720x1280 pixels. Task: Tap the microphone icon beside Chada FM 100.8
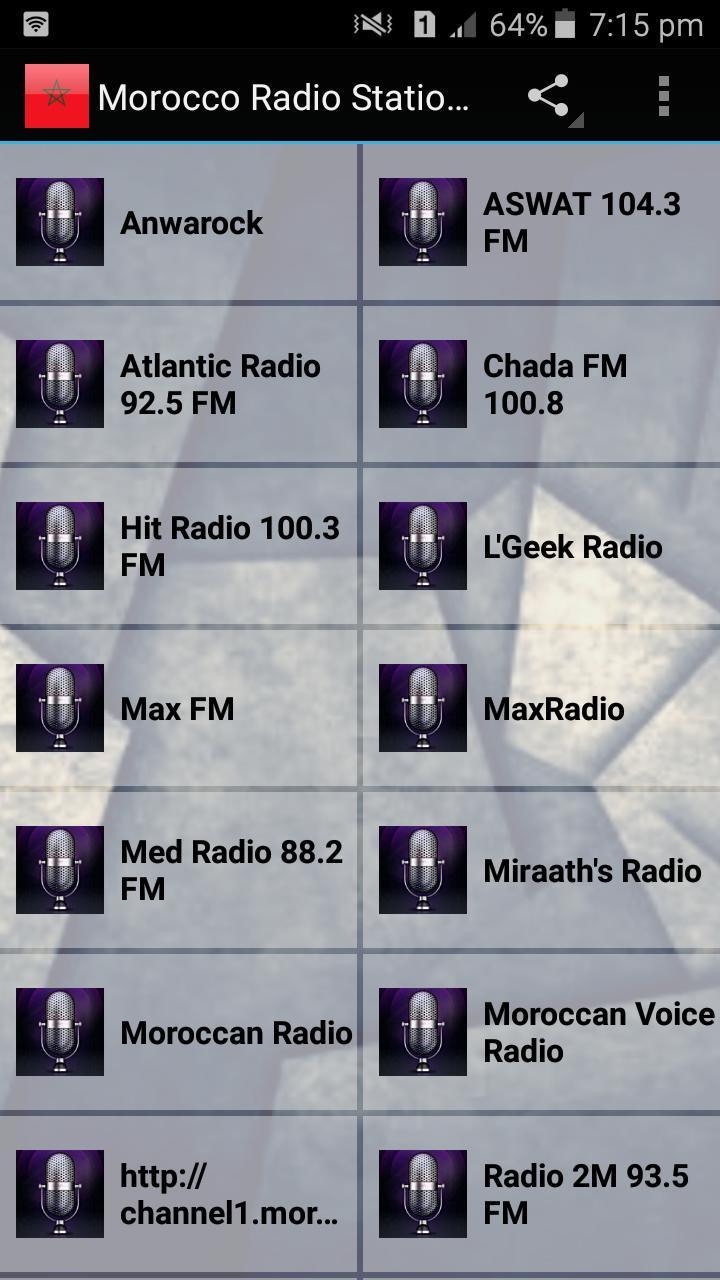click(422, 384)
